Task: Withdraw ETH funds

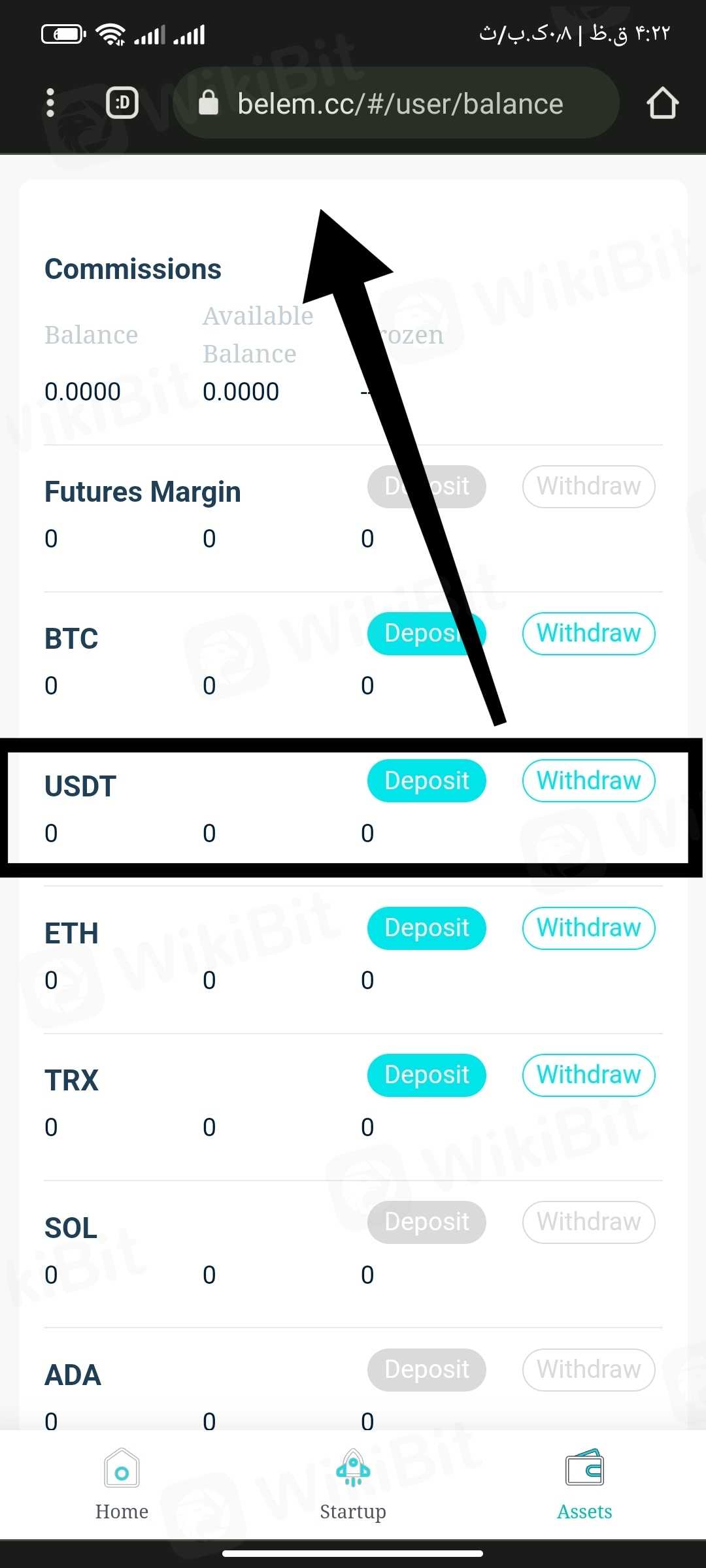Action: click(588, 928)
